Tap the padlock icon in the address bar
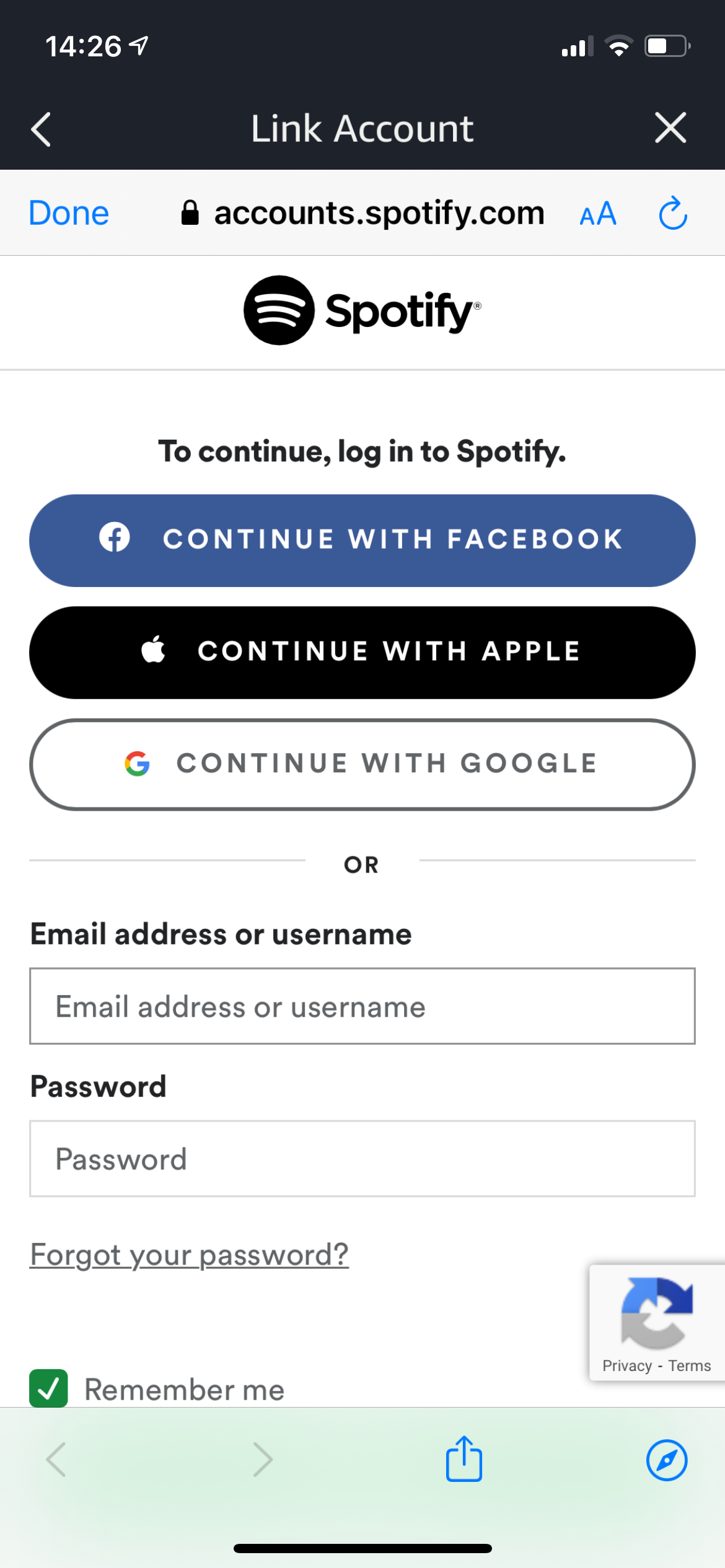 click(x=190, y=212)
